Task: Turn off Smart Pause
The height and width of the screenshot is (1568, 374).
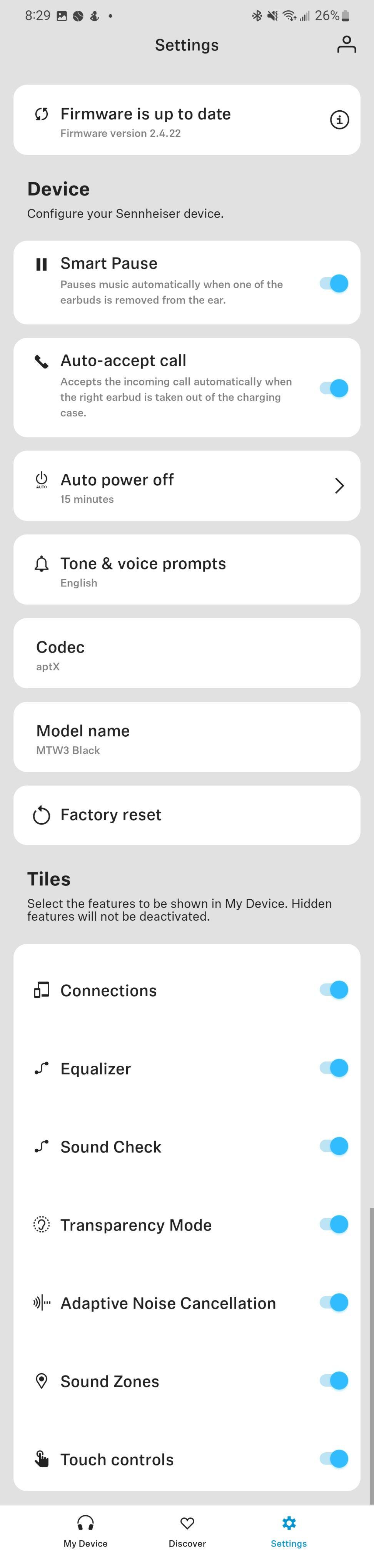Action: tap(334, 283)
